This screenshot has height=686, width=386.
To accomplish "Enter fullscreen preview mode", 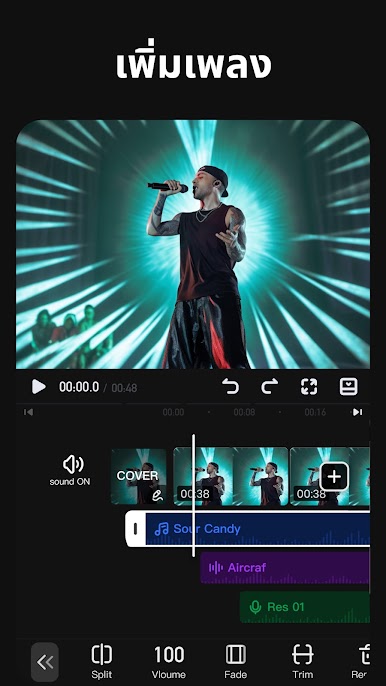I will pyautogui.click(x=309, y=387).
